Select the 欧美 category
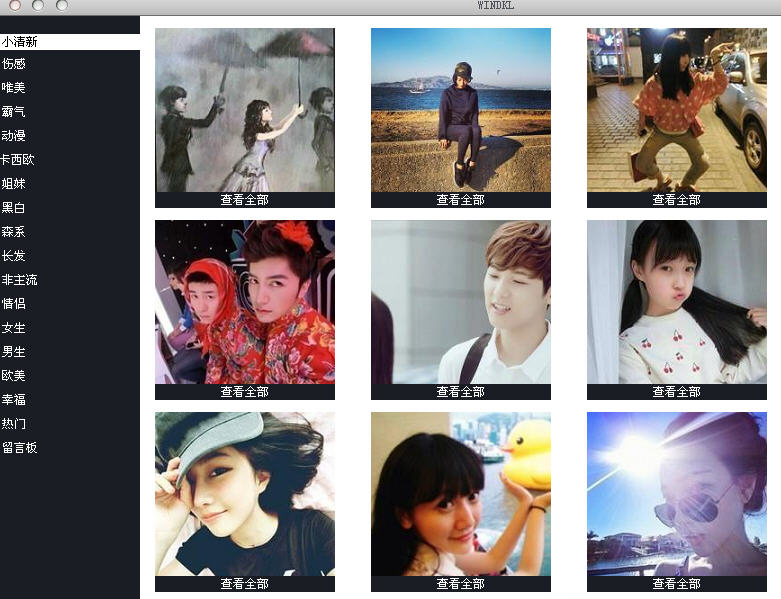The width and height of the screenshot is (781, 599). click(14, 376)
